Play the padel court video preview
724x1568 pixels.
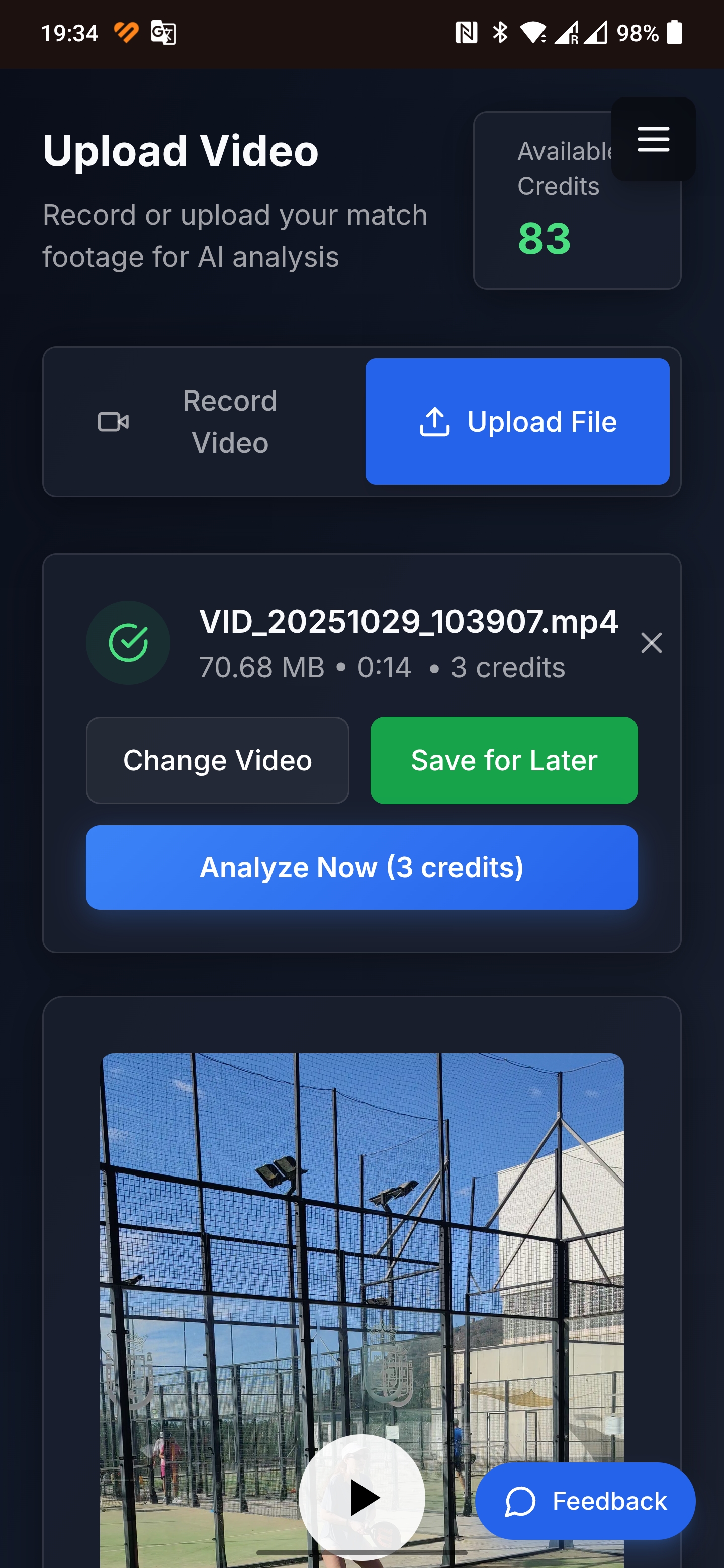(x=361, y=1498)
